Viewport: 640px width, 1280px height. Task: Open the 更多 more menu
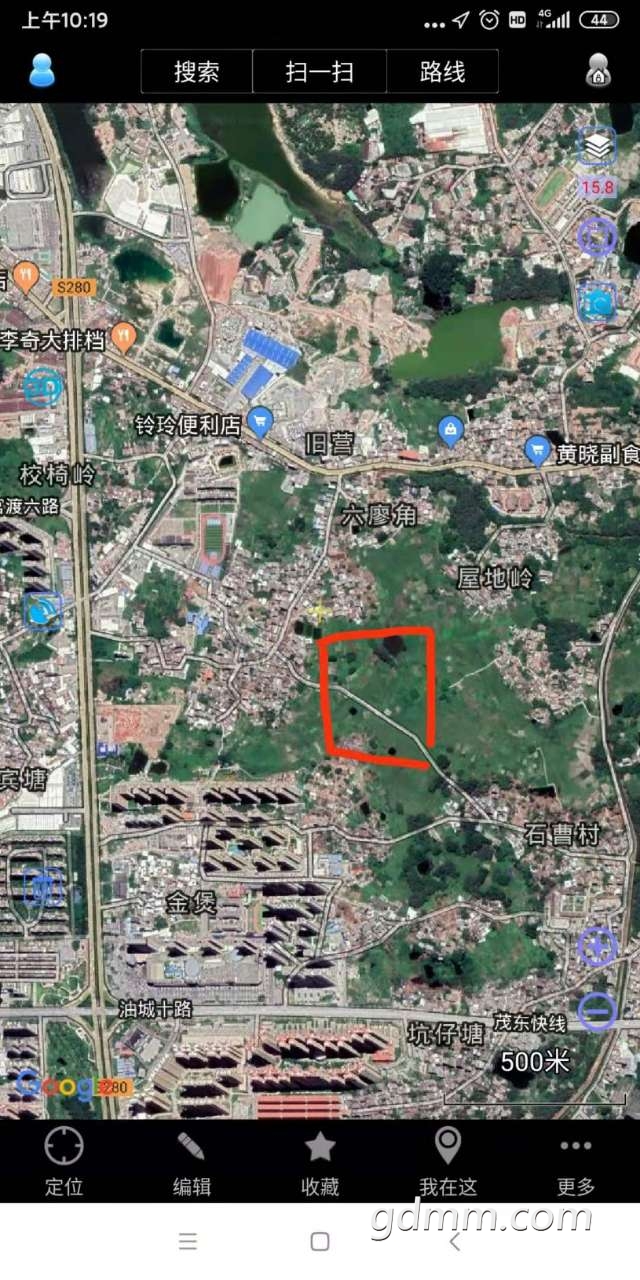(576, 1162)
